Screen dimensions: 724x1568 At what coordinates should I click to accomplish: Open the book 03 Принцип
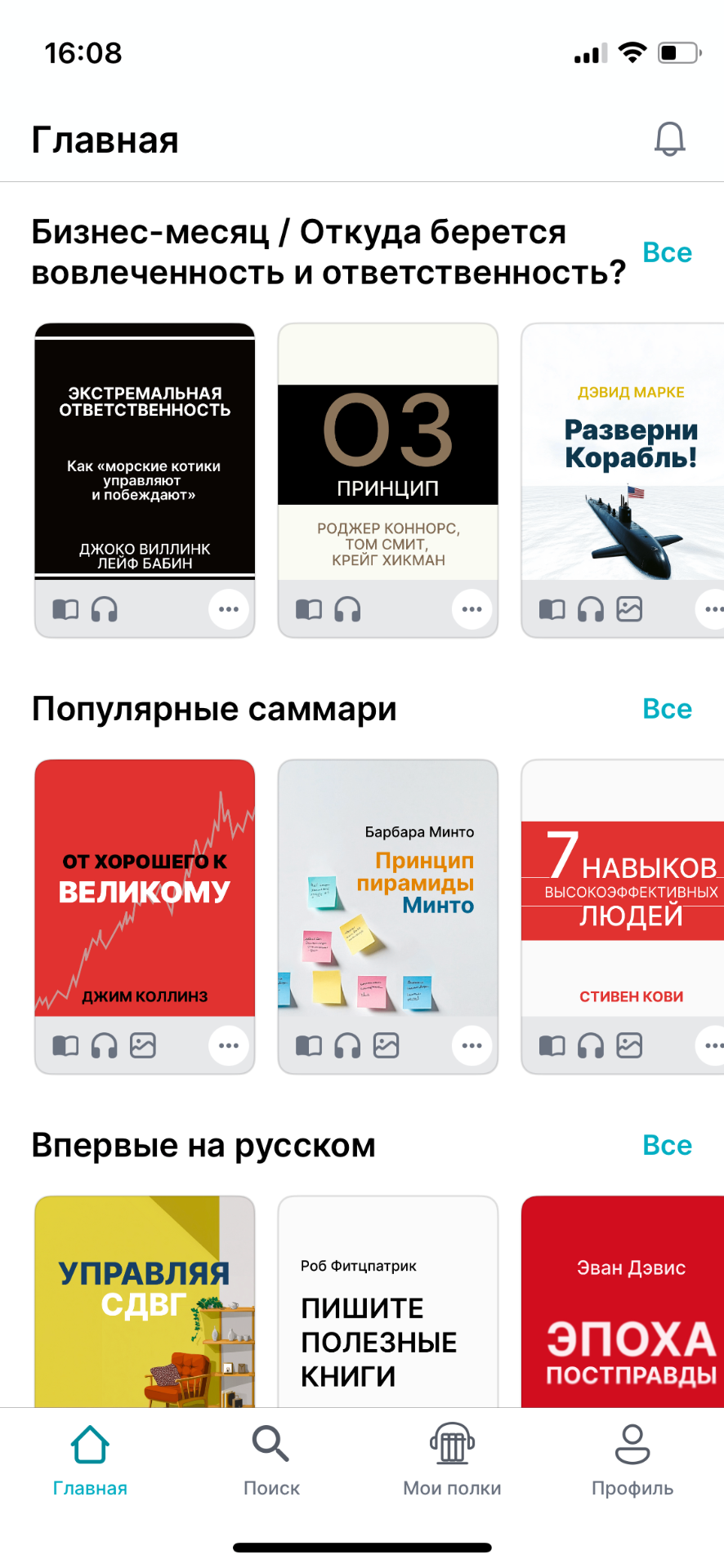click(x=388, y=452)
